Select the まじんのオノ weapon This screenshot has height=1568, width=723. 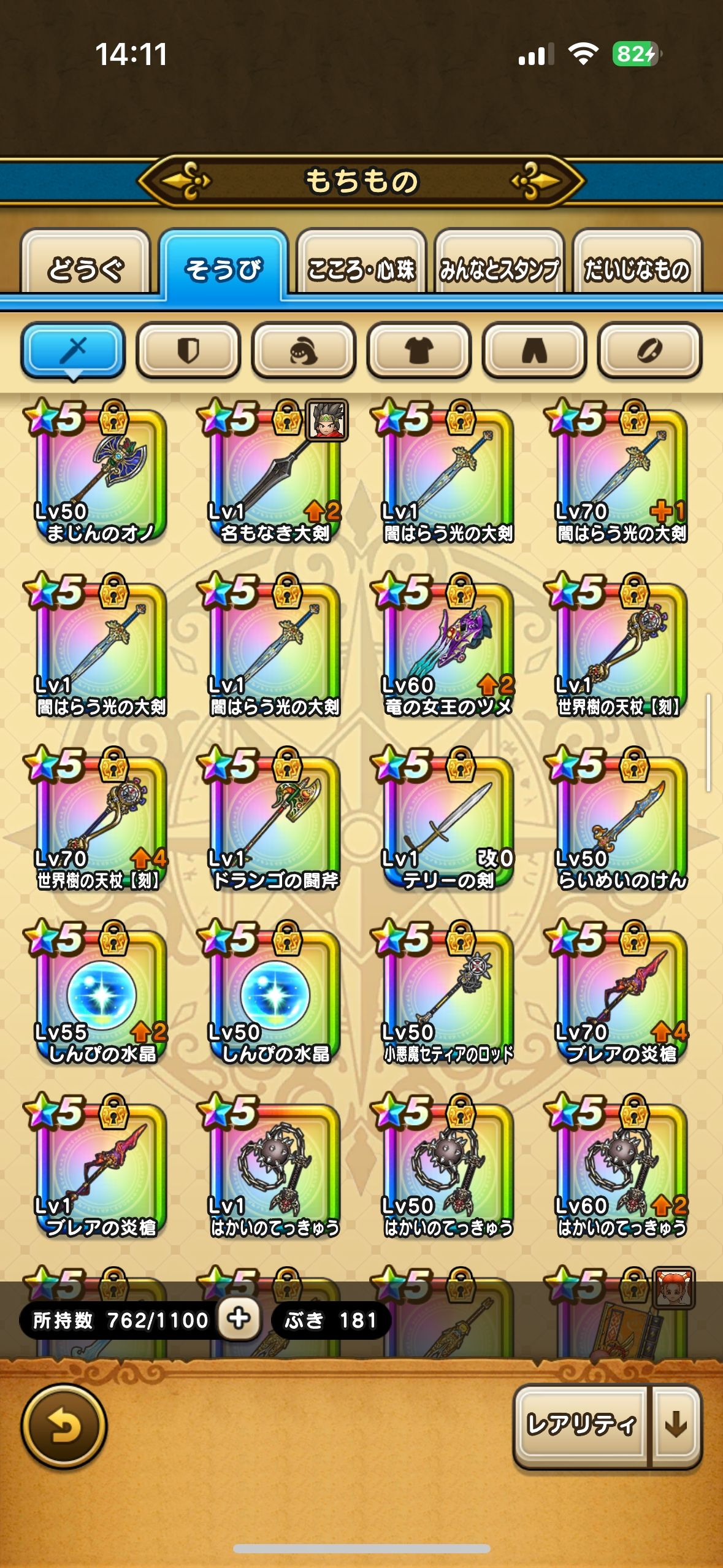pos(101,475)
